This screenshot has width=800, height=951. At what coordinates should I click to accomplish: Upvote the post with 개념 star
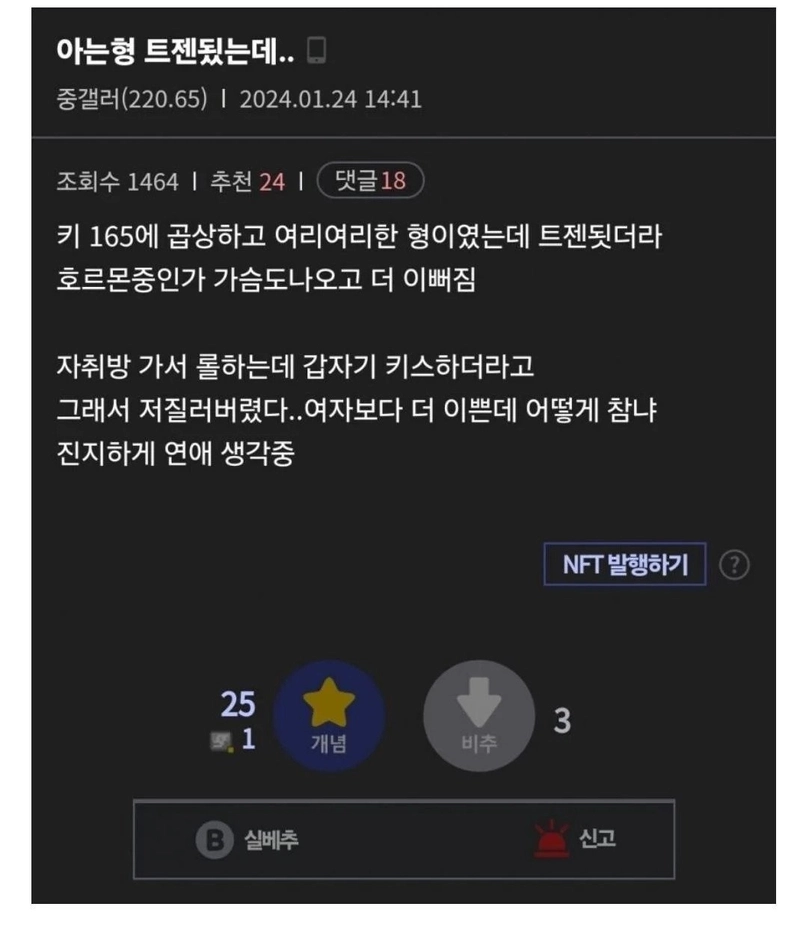(328, 717)
